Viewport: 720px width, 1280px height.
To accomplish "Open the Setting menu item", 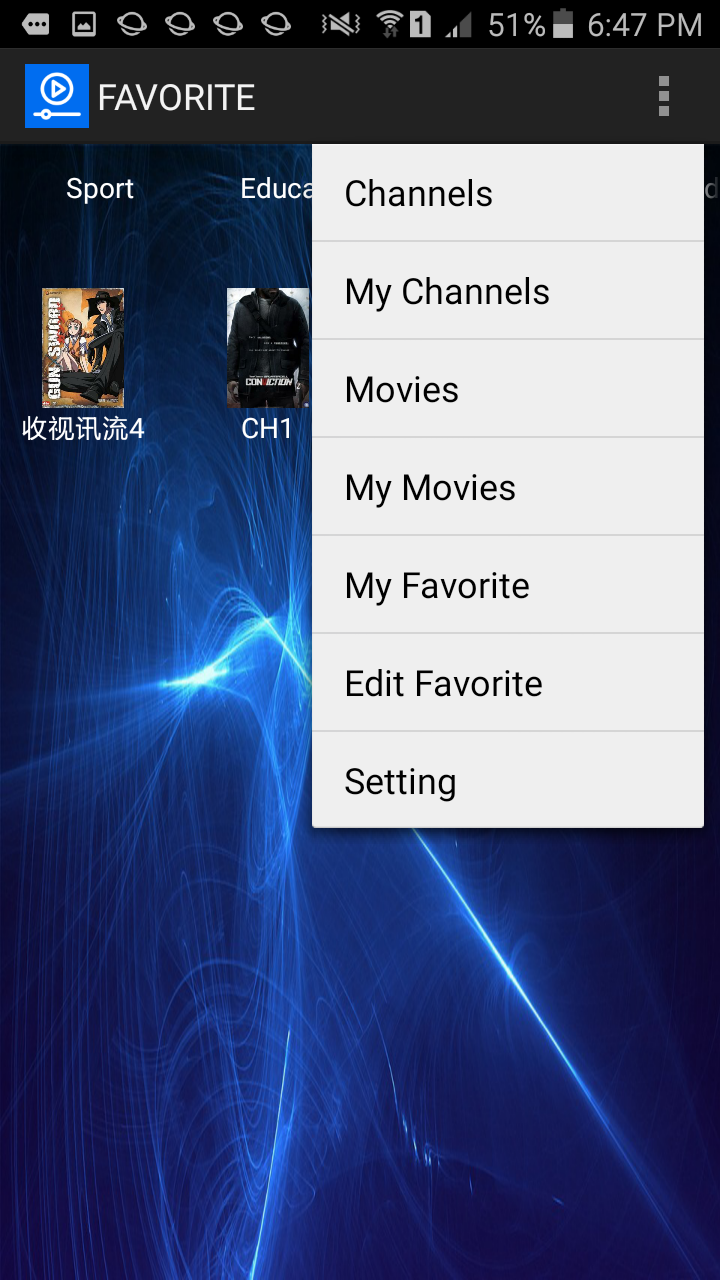I will click(x=508, y=781).
